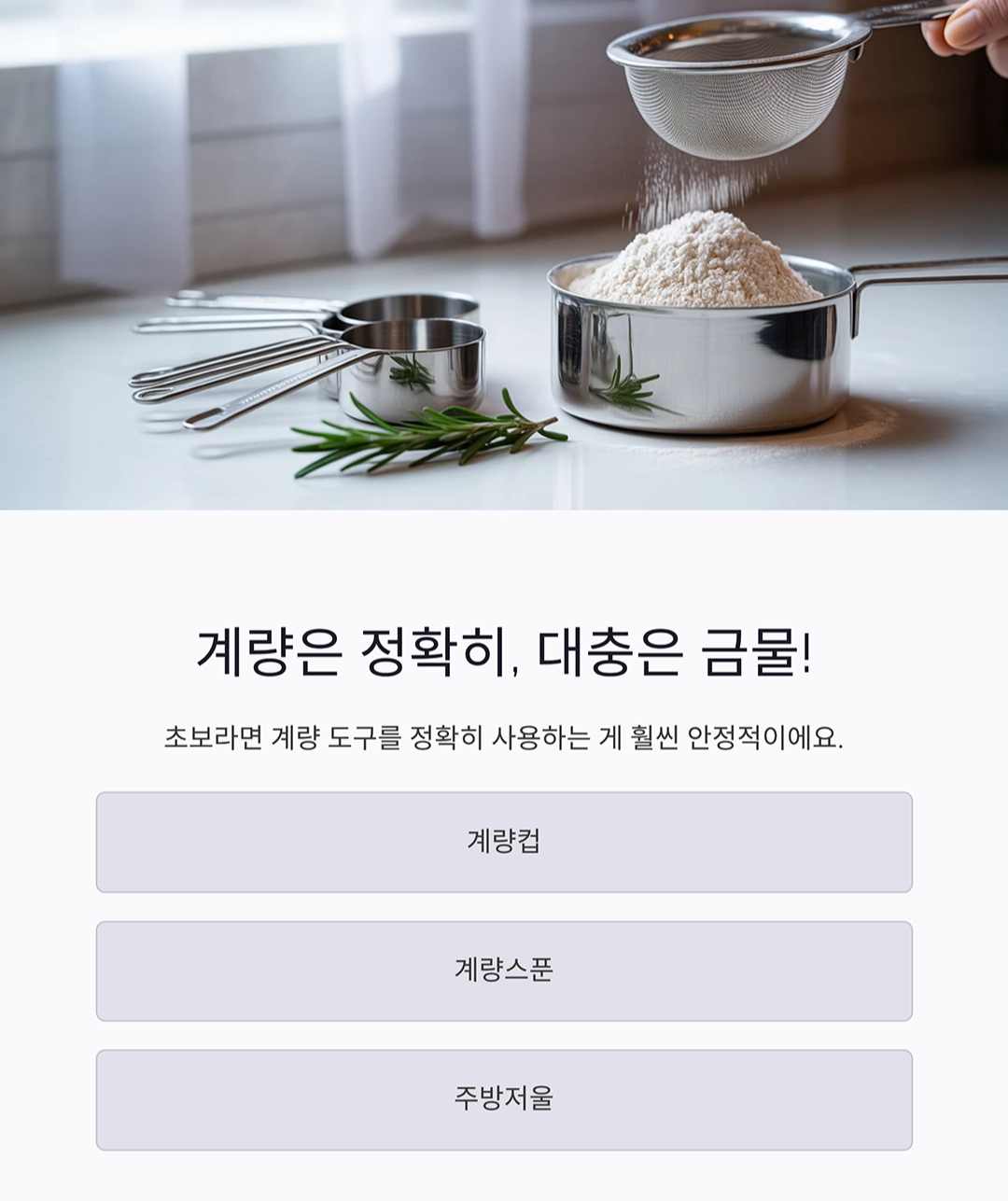Image resolution: width=1008 pixels, height=1201 pixels.
Task: Click the subtitle text about 초보 and 계량 도구
Action: tap(504, 735)
